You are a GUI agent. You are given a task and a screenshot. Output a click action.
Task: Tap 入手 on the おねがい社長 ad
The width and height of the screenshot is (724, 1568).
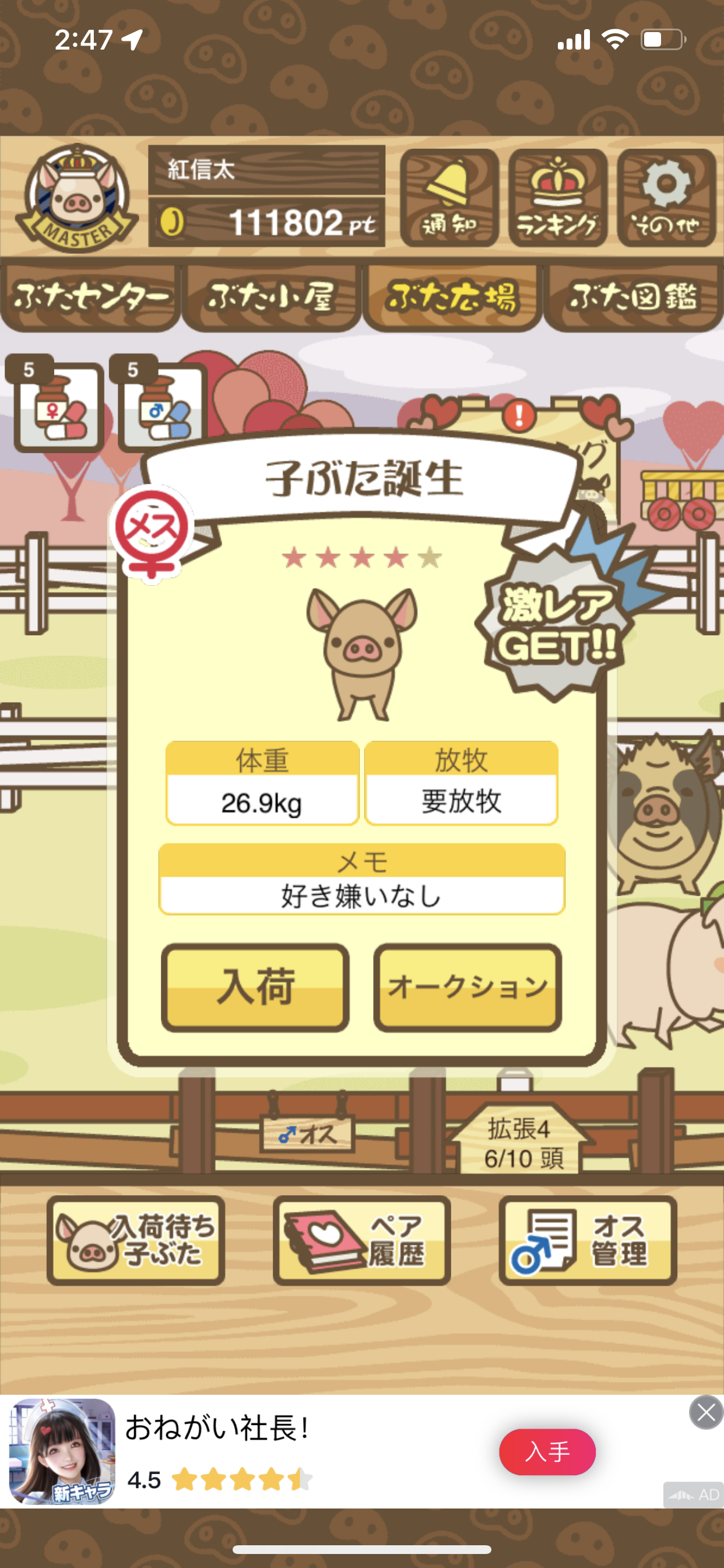[547, 1452]
